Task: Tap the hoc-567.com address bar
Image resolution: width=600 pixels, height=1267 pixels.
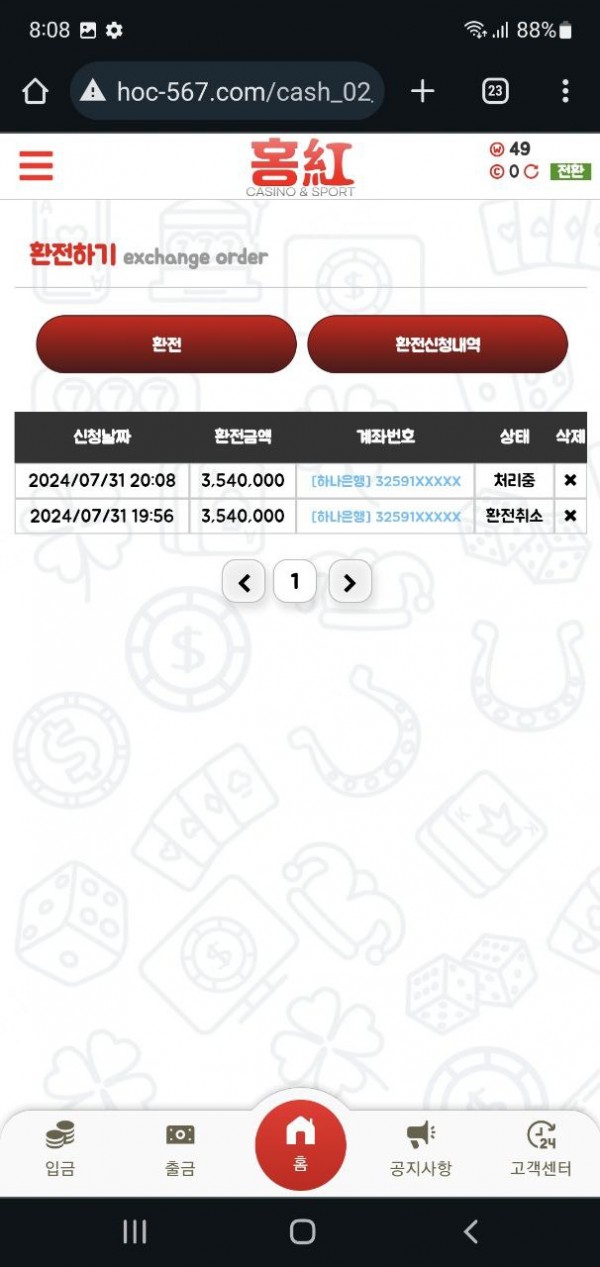Action: coord(240,92)
